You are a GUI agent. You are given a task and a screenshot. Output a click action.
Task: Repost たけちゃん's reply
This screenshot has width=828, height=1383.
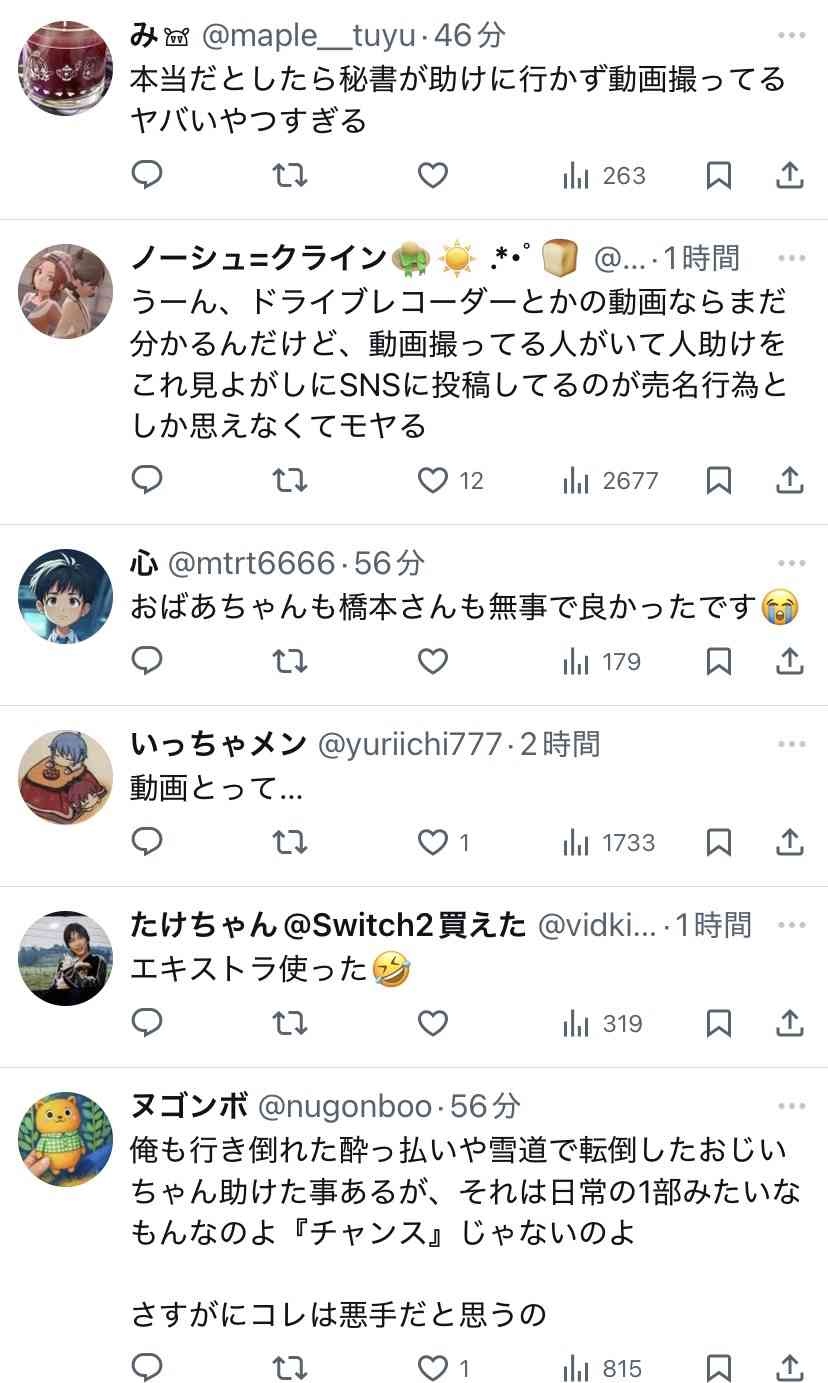point(290,1024)
